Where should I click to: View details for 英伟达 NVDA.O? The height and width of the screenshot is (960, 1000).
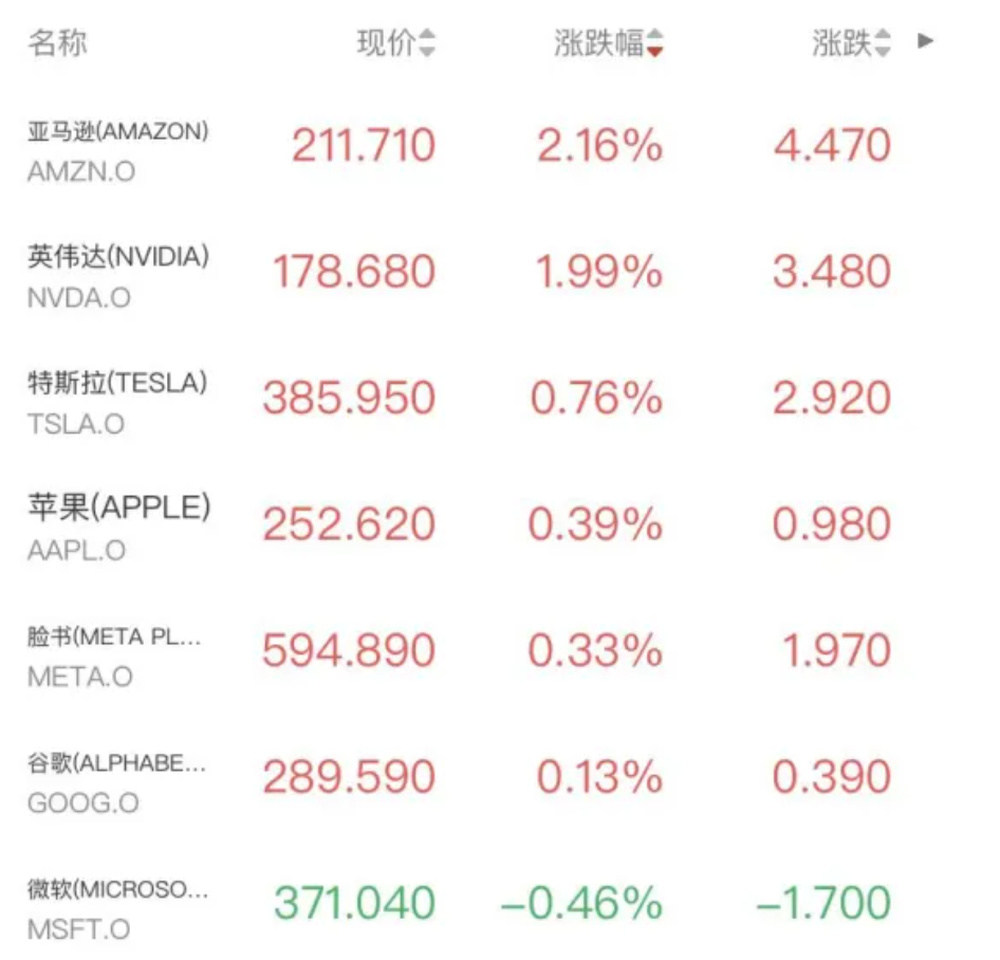coord(118,275)
